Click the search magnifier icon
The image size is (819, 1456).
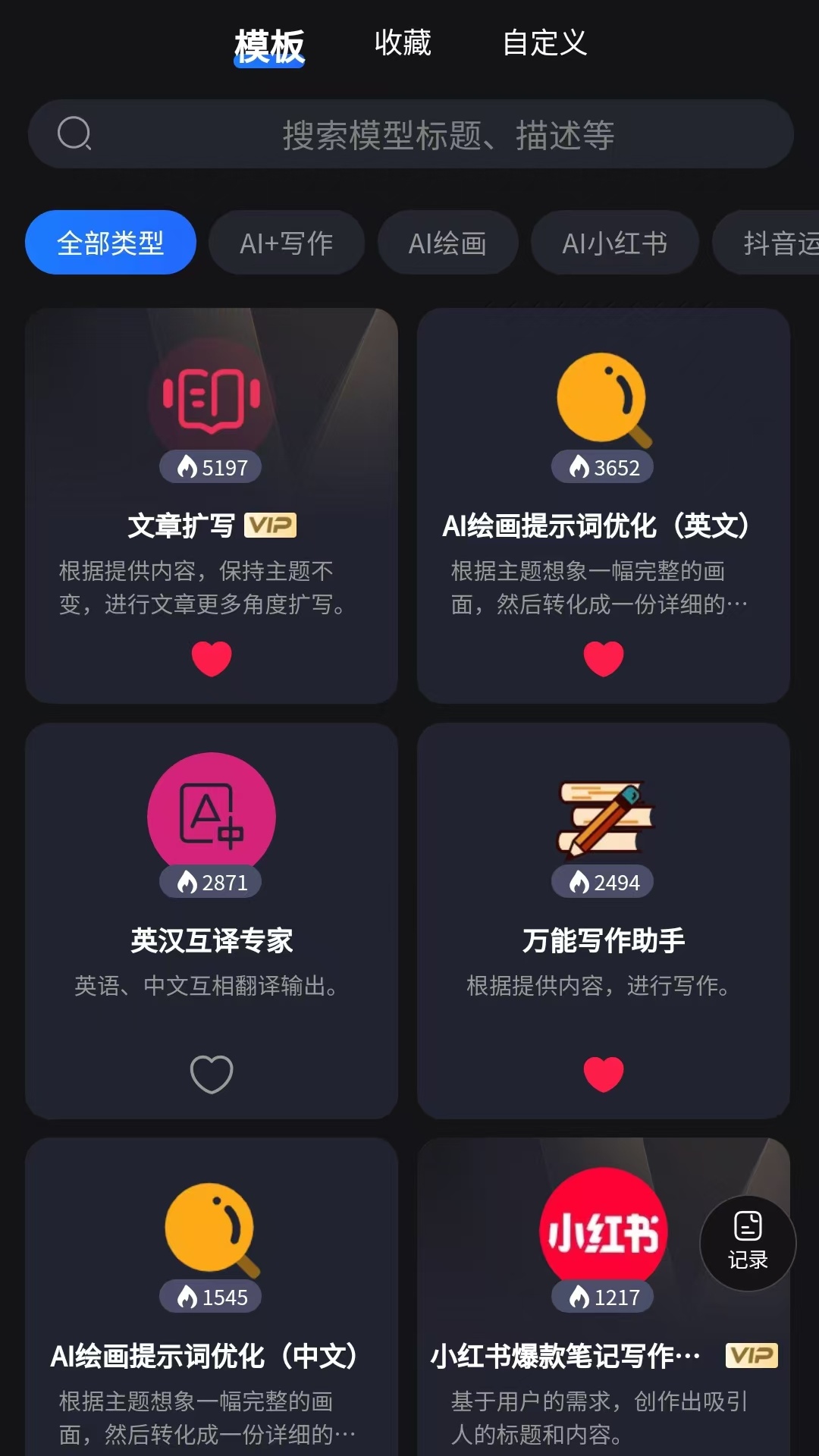tap(73, 134)
